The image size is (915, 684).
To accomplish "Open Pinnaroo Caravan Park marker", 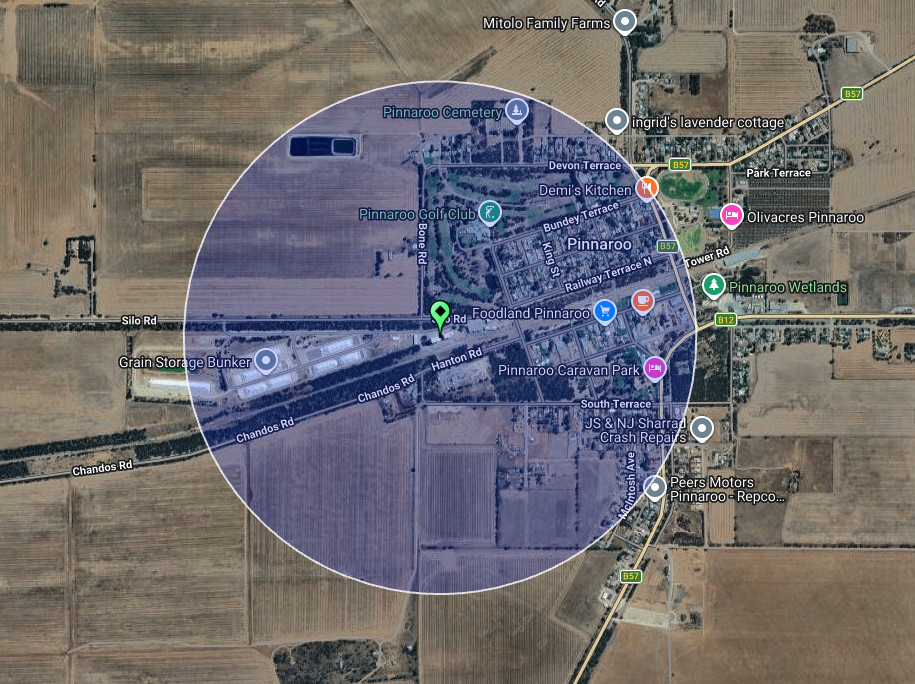I will [655, 367].
